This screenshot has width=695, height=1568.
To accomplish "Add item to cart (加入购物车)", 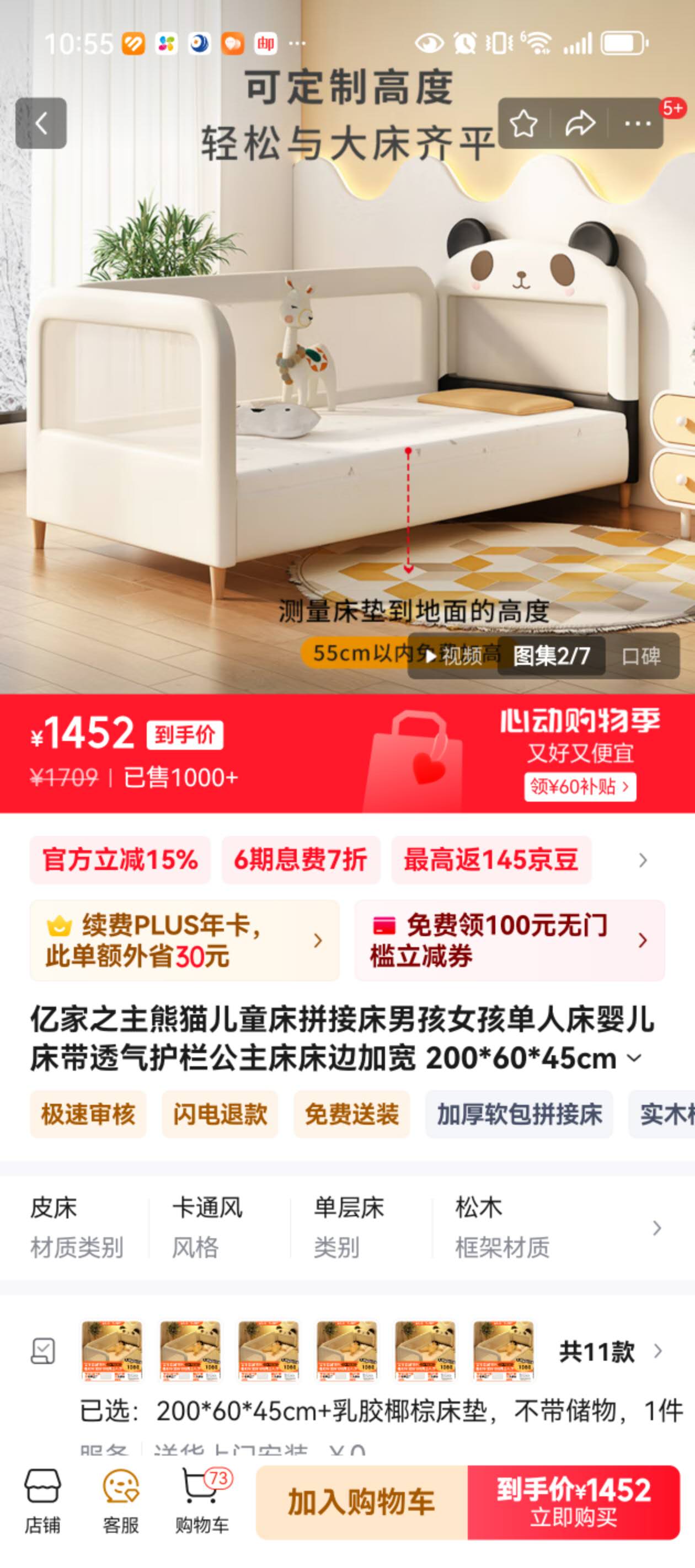I will [362, 1502].
